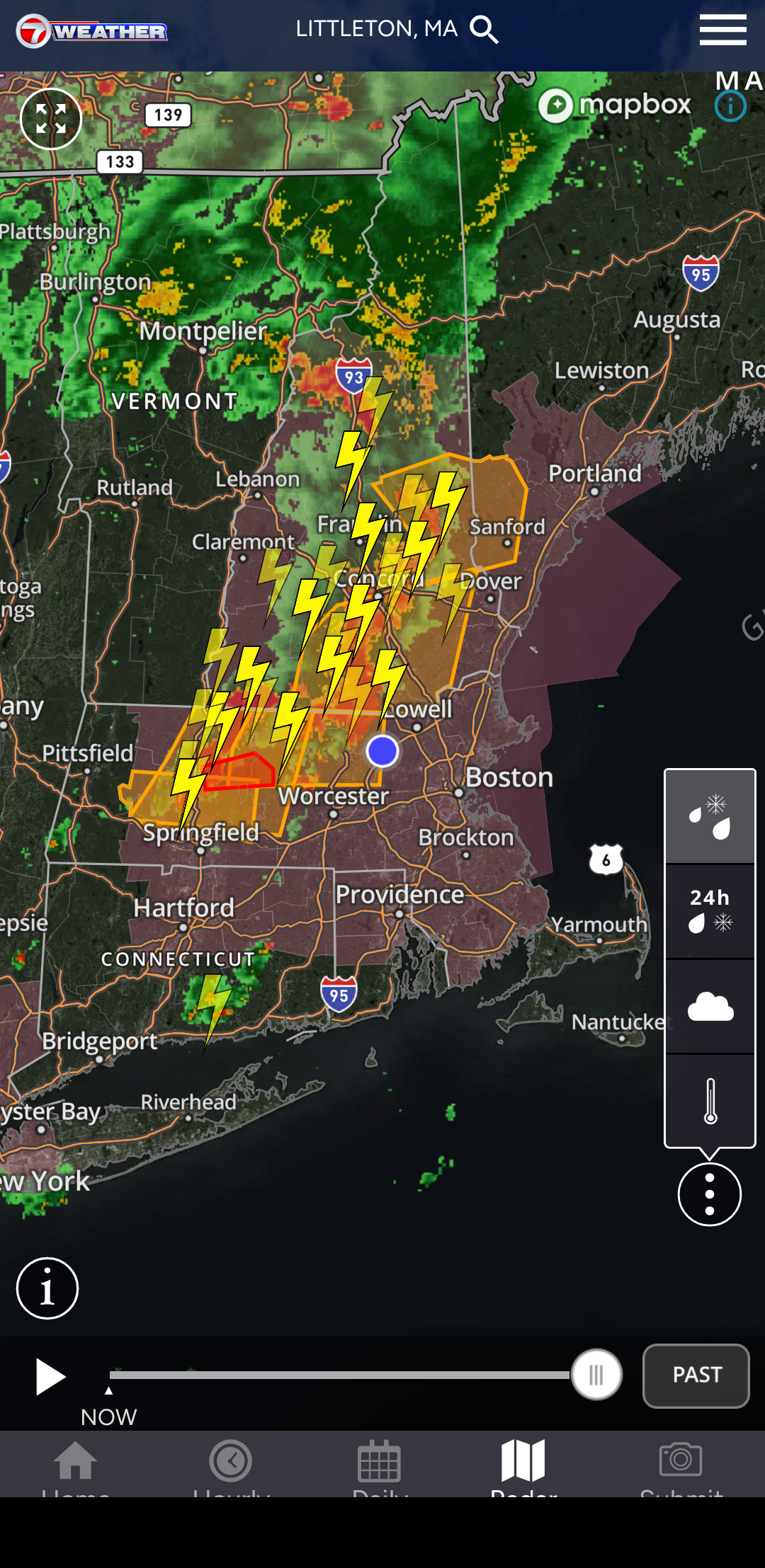Select the 24h precipitation layer
The height and width of the screenshot is (1568, 765).
point(709,911)
